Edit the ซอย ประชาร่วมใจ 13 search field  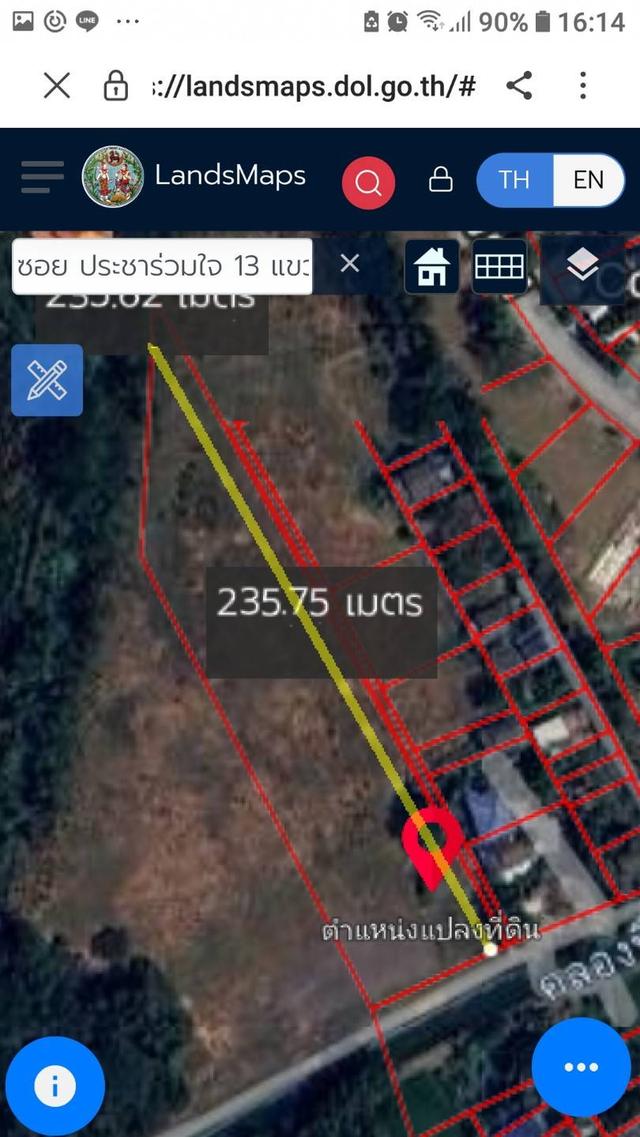(162, 266)
